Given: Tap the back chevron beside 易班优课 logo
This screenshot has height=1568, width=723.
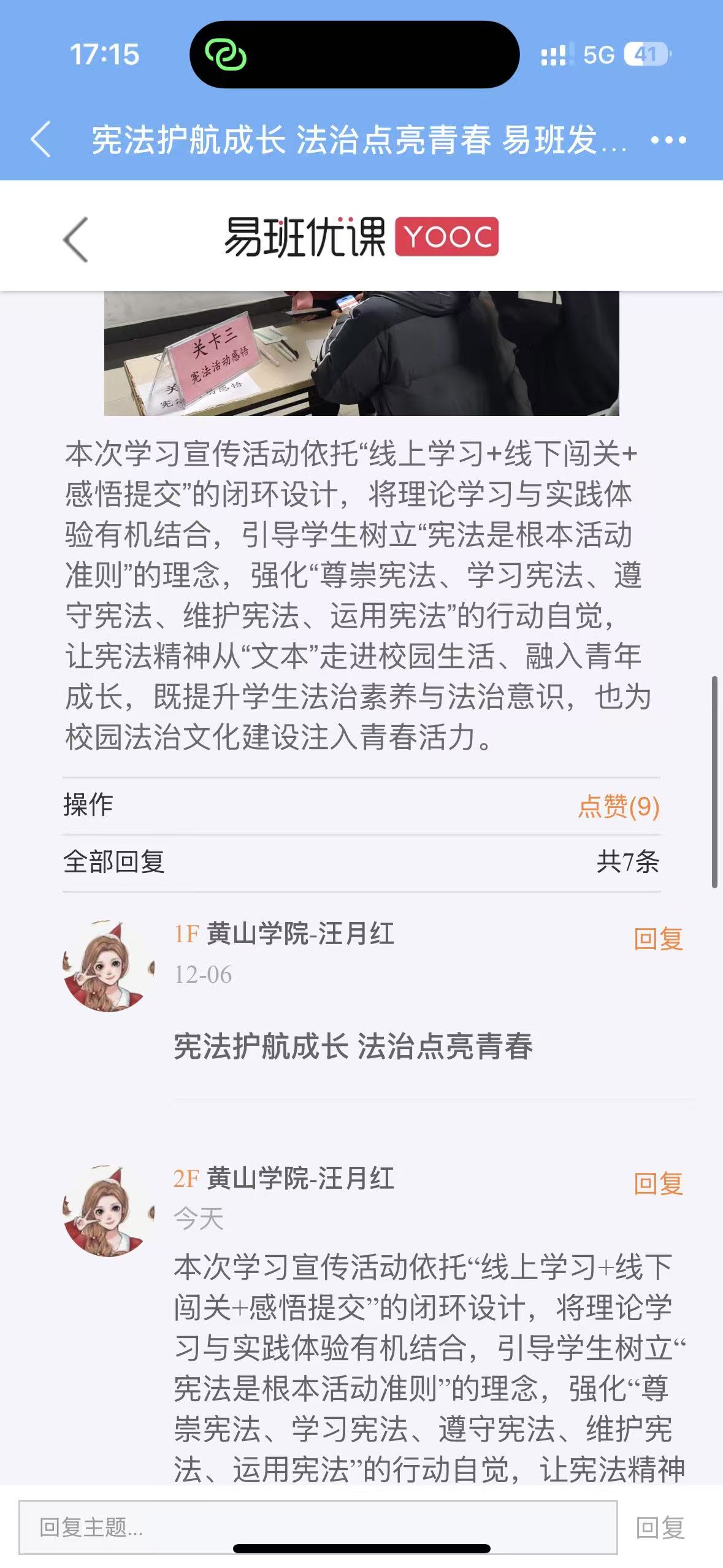Looking at the screenshot, I should tap(76, 239).
